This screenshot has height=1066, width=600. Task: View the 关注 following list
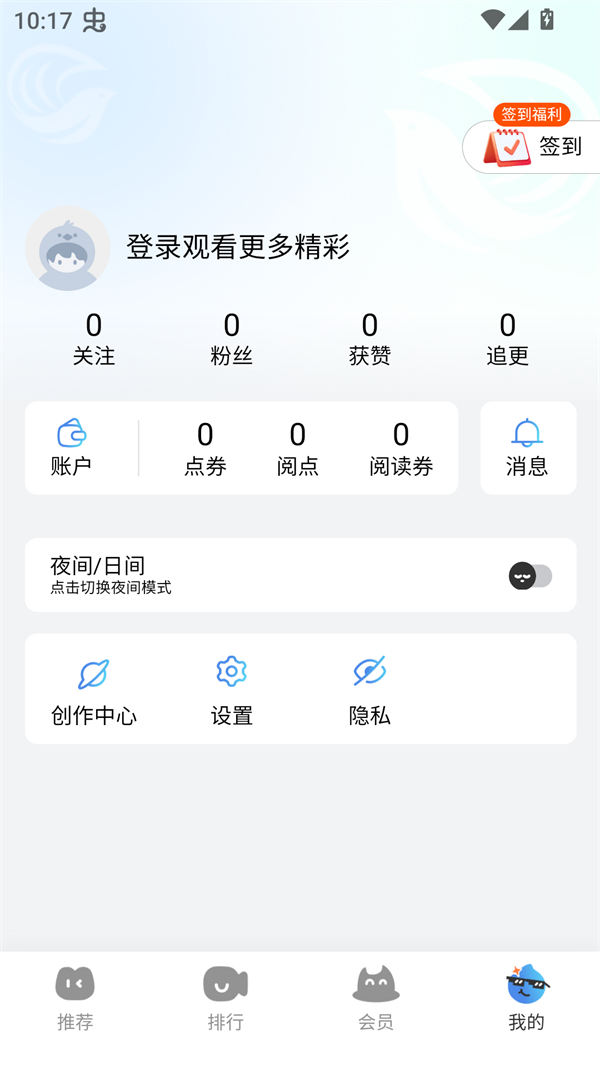[94, 339]
